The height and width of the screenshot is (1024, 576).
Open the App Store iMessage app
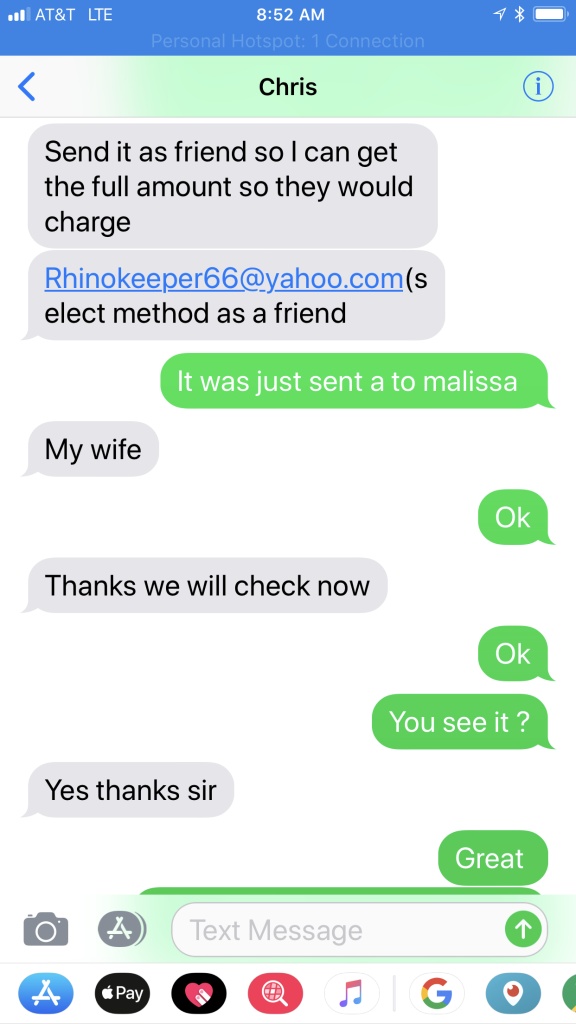(x=46, y=993)
